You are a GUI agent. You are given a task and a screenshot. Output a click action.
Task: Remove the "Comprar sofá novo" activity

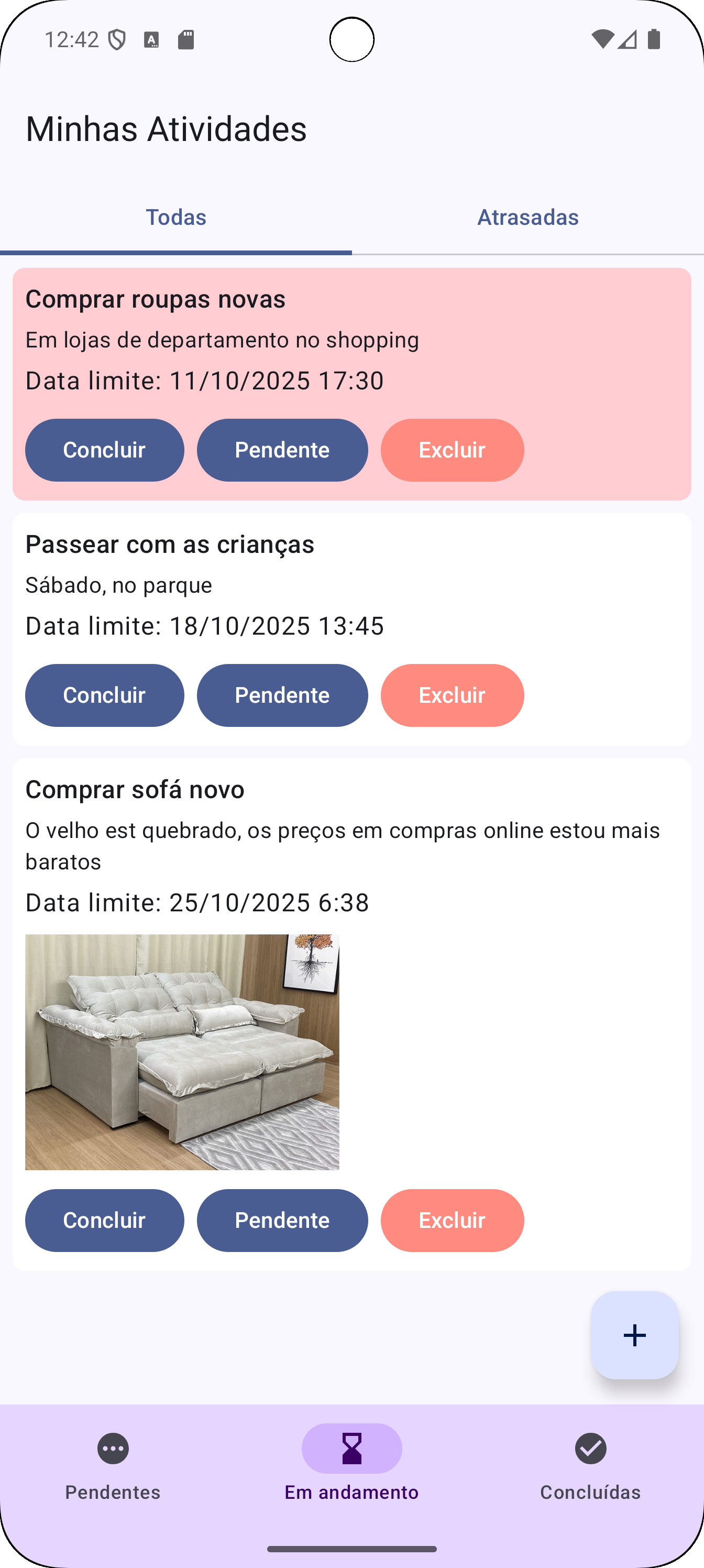[452, 1220]
